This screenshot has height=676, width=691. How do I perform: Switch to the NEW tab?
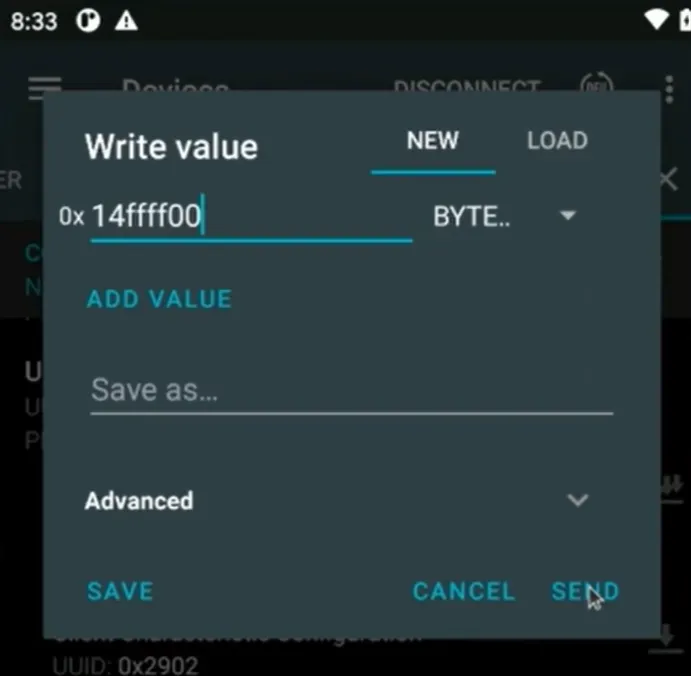coord(432,141)
